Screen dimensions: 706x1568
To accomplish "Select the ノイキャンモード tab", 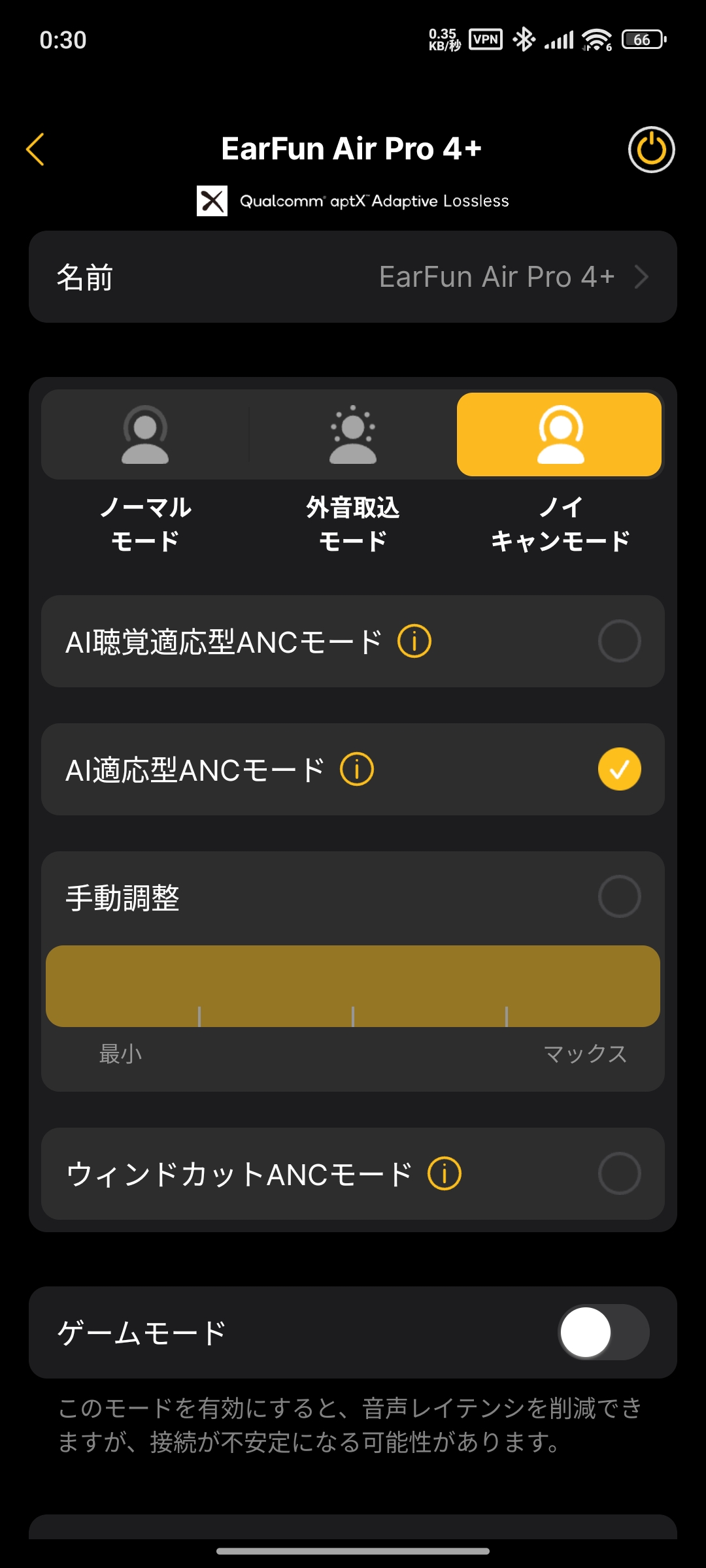I will click(x=560, y=435).
